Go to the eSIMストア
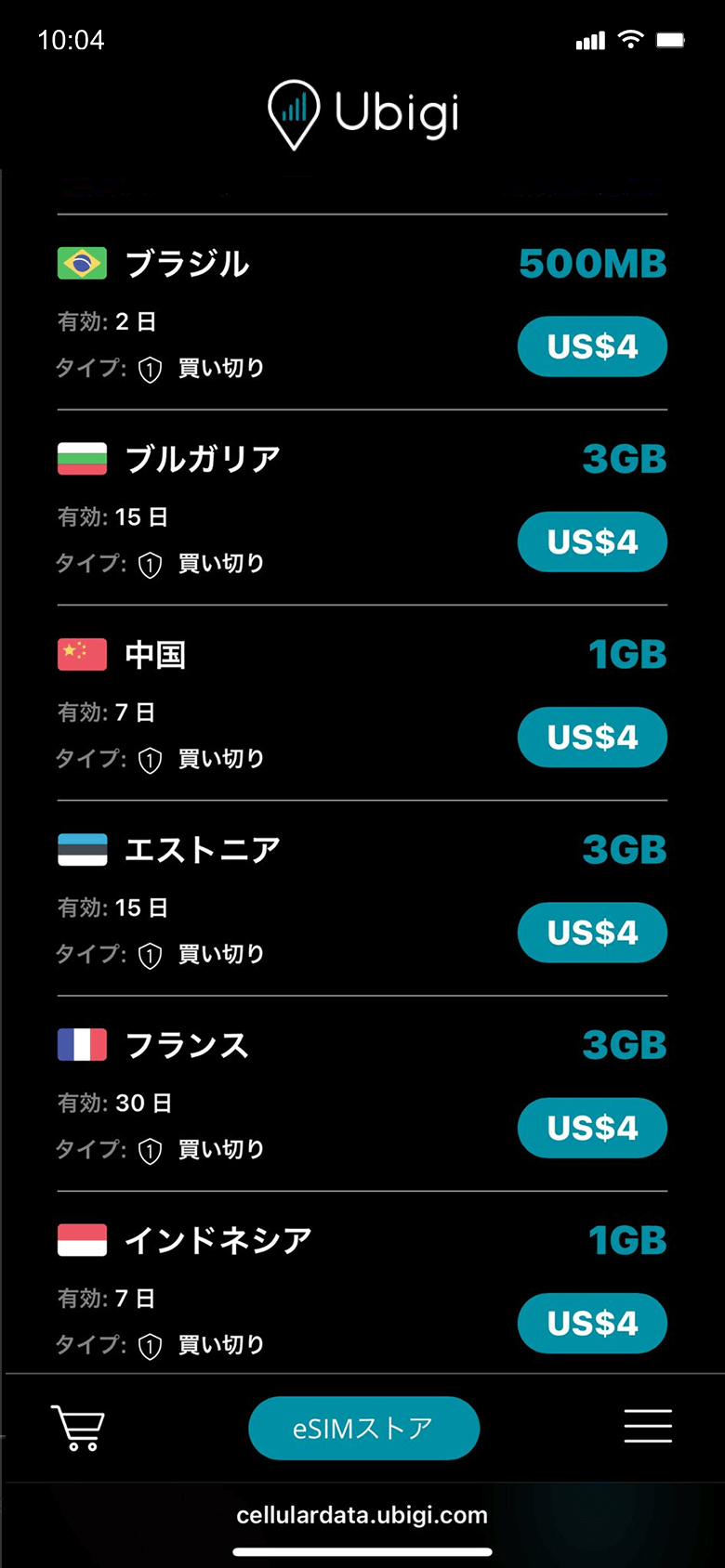This screenshot has width=725, height=1568. tap(363, 1428)
